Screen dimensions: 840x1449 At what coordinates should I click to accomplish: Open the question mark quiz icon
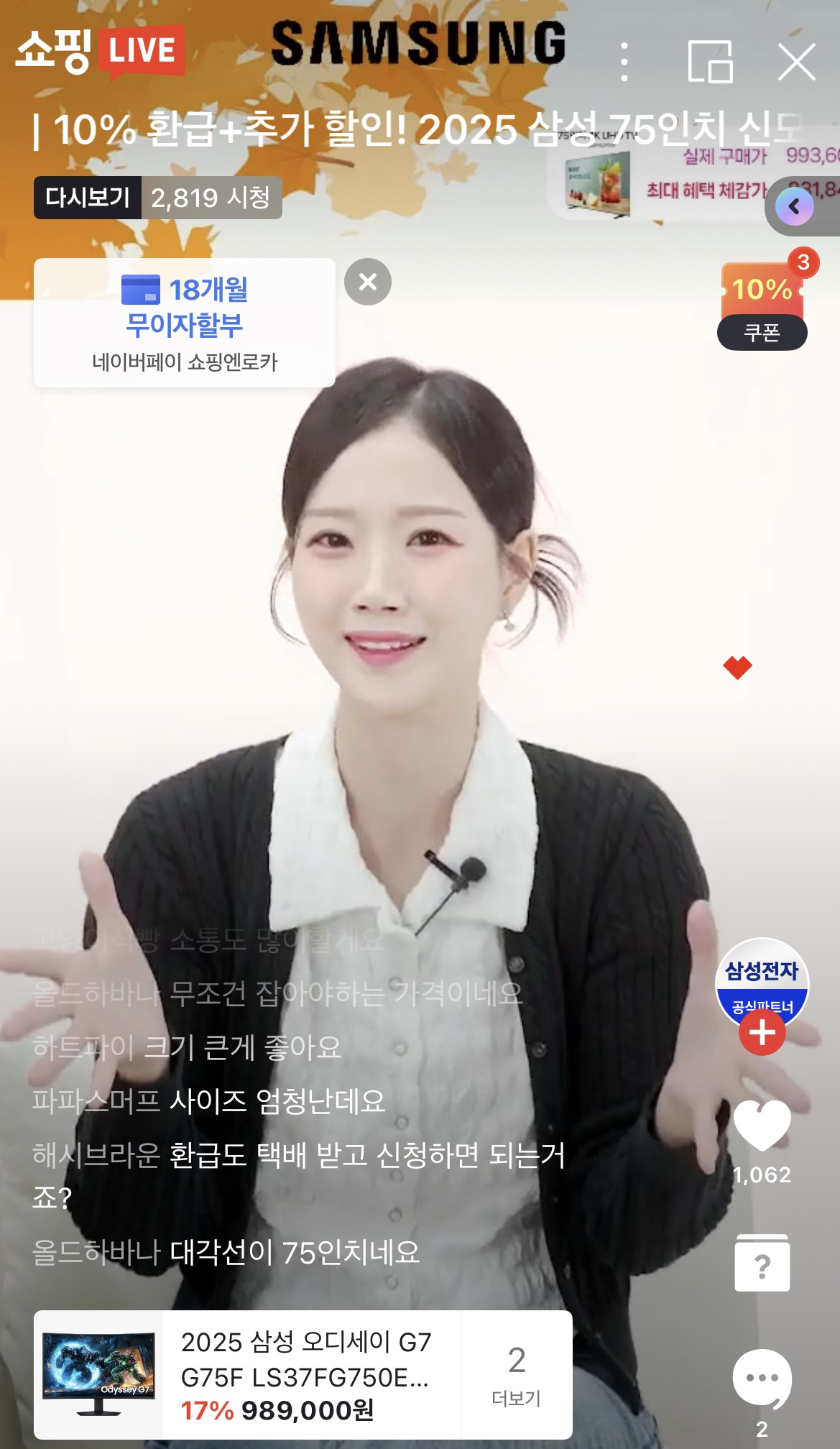762,1265
